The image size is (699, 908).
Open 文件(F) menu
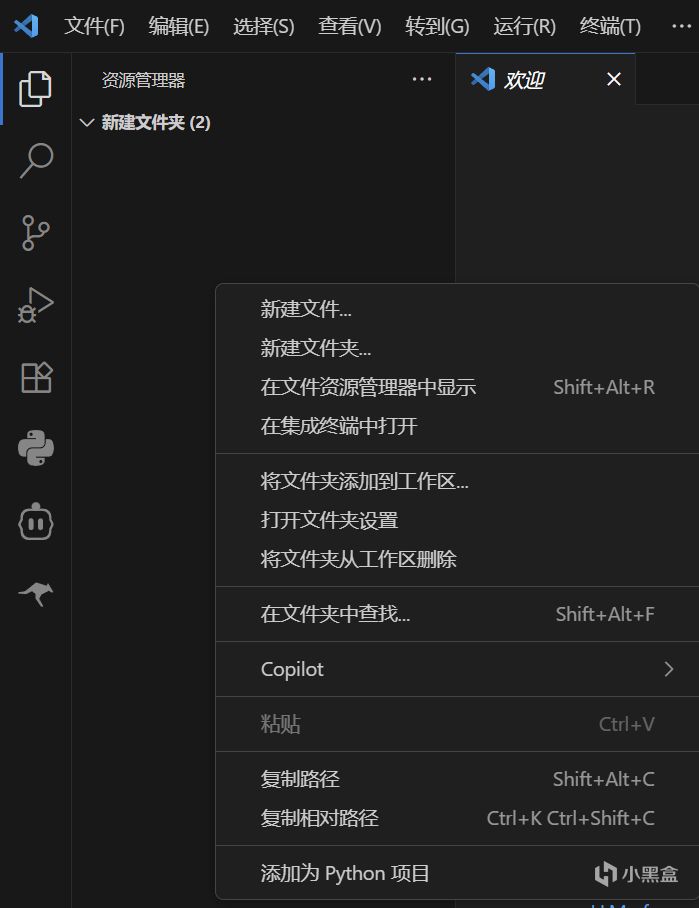click(x=94, y=26)
